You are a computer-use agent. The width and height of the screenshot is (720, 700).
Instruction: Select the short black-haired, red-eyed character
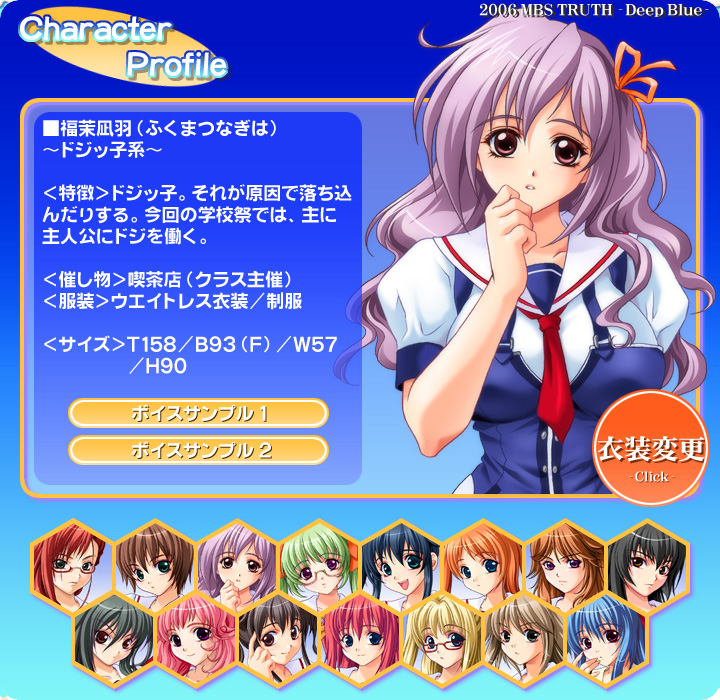tap(648, 563)
